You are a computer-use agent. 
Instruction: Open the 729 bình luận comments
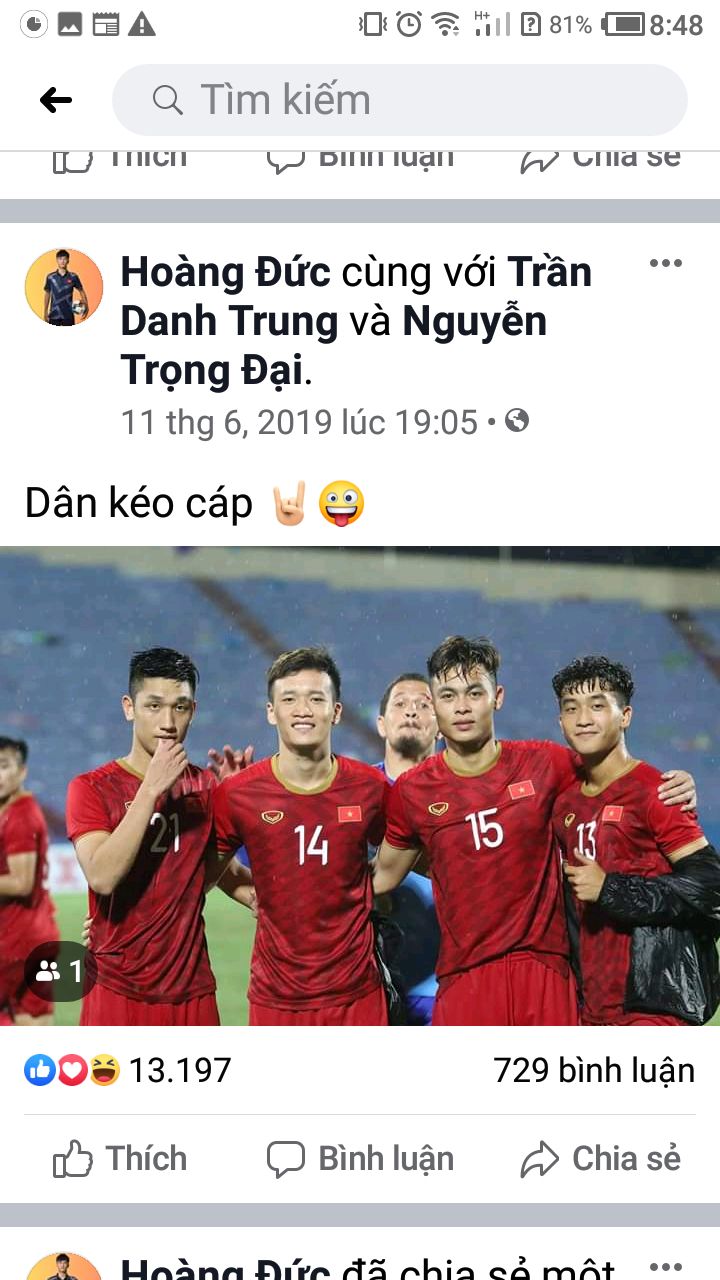coord(594,1071)
